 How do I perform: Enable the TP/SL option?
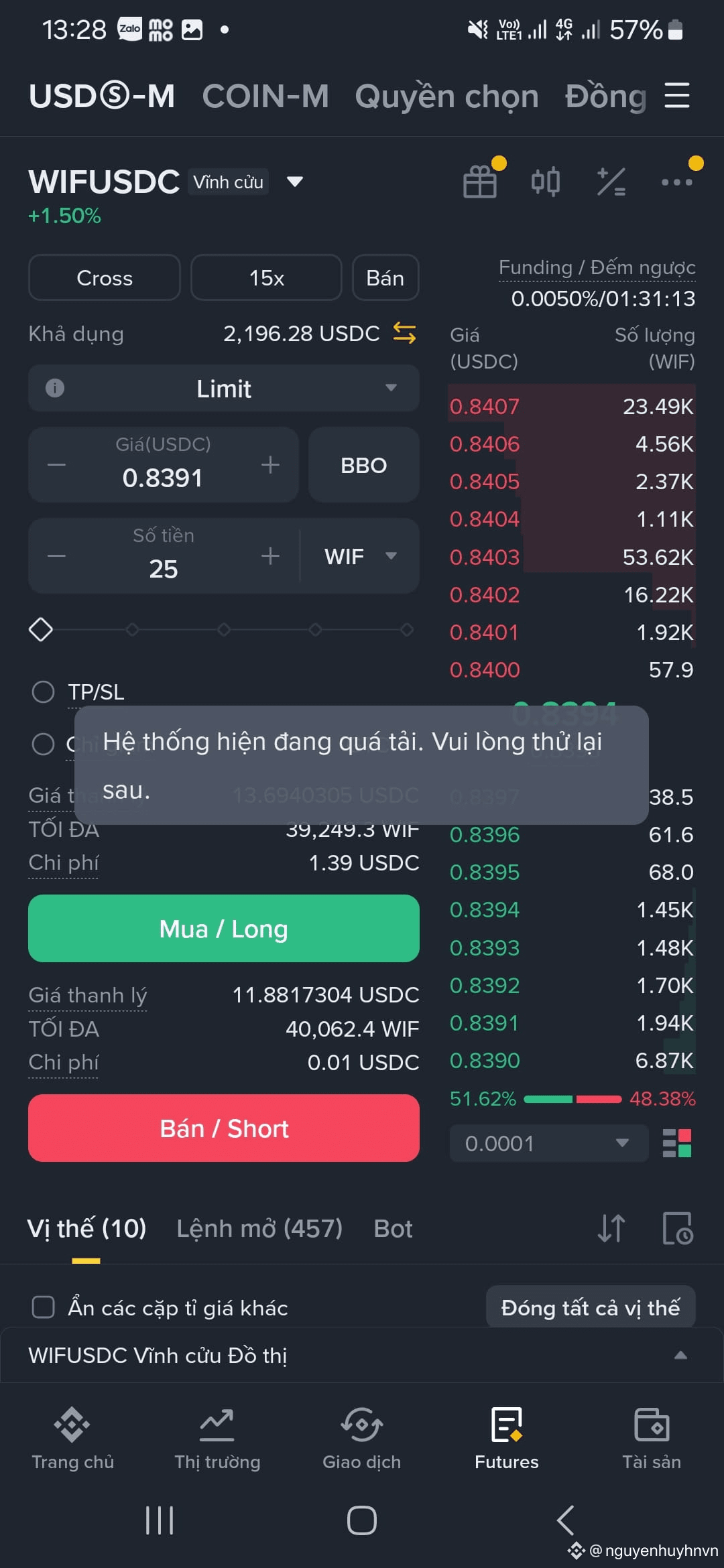click(44, 692)
